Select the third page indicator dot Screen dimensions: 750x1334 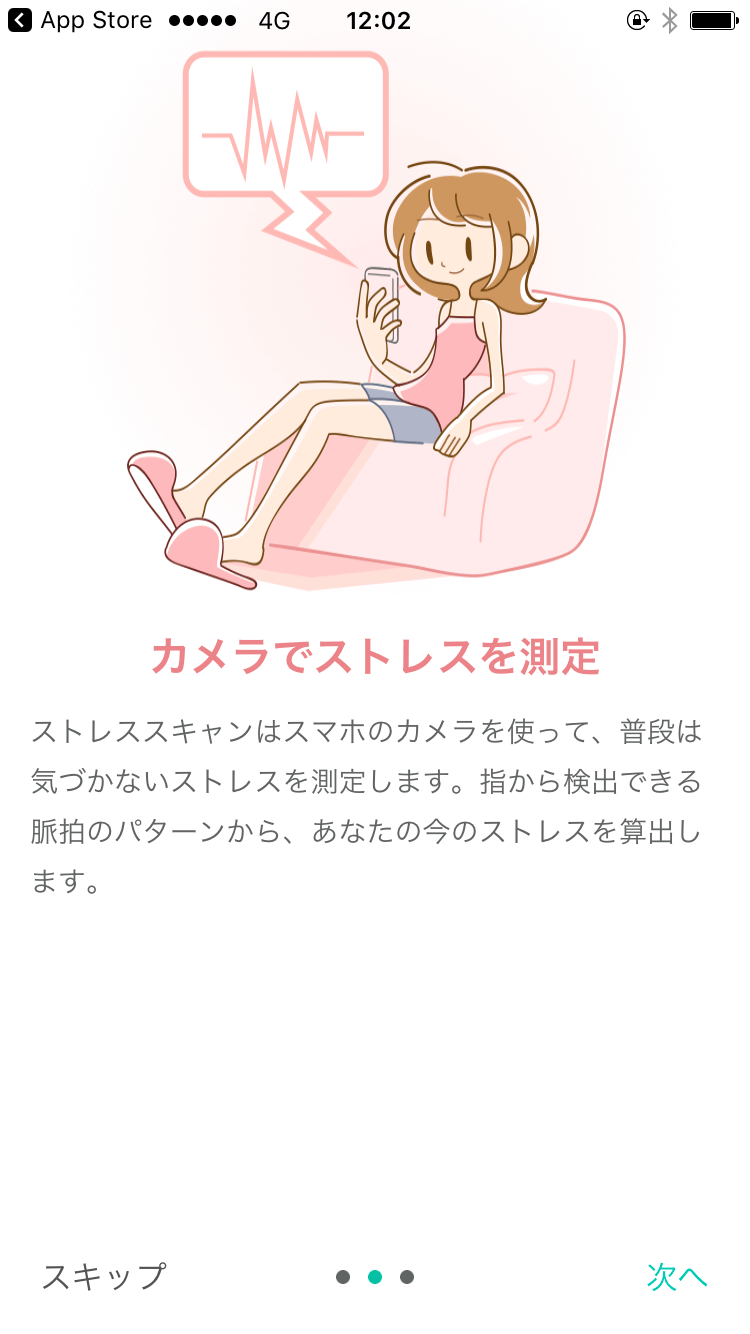click(407, 1277)
